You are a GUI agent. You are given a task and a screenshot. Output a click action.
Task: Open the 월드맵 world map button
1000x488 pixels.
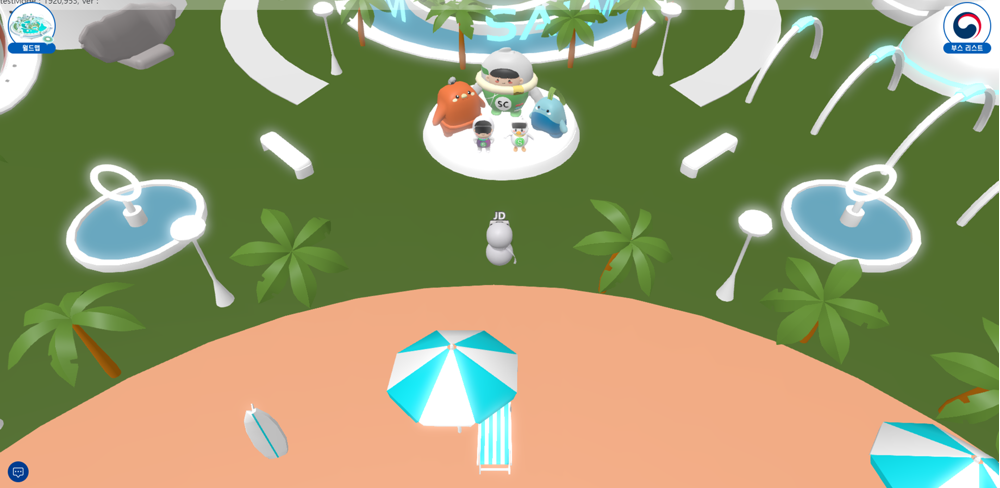tap(31, 28)
